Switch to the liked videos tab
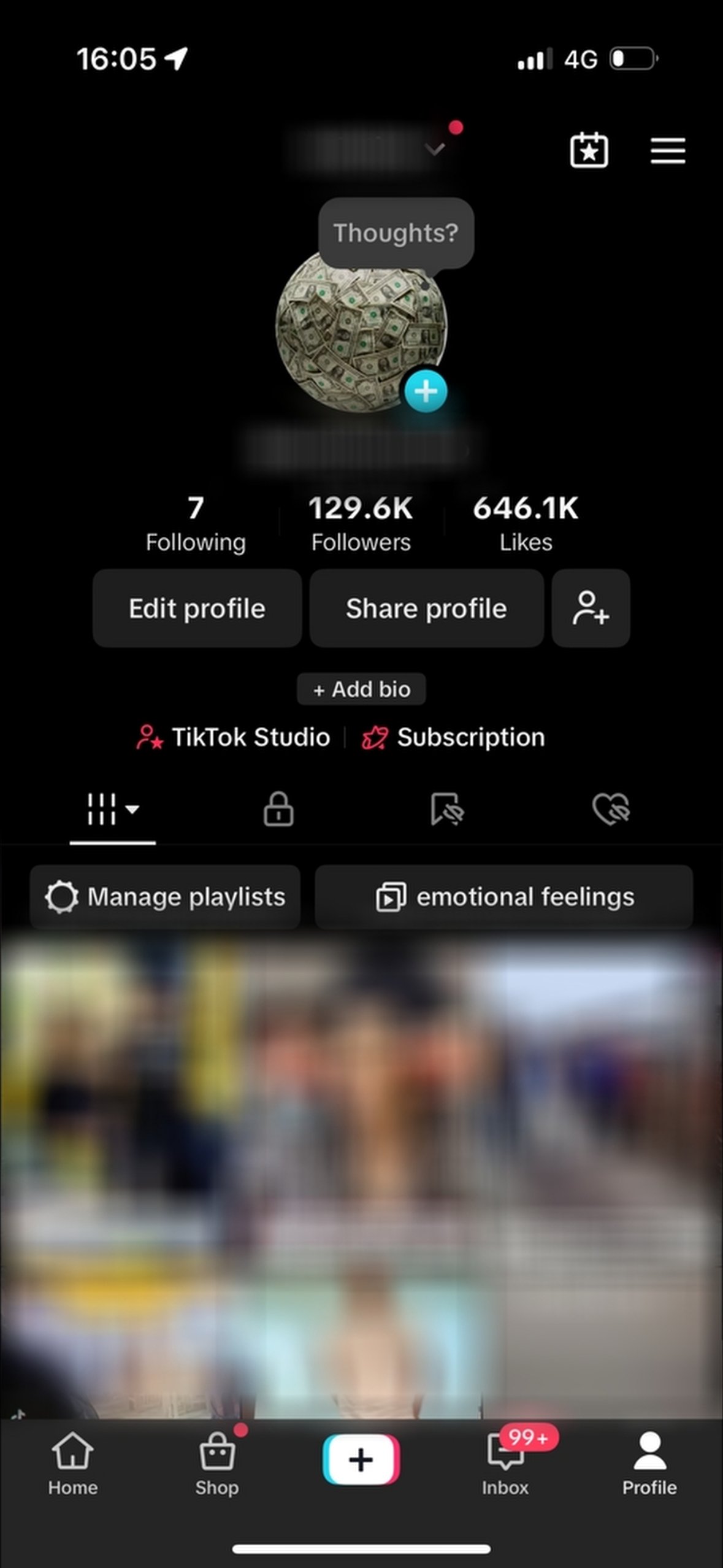 [611, 809]
